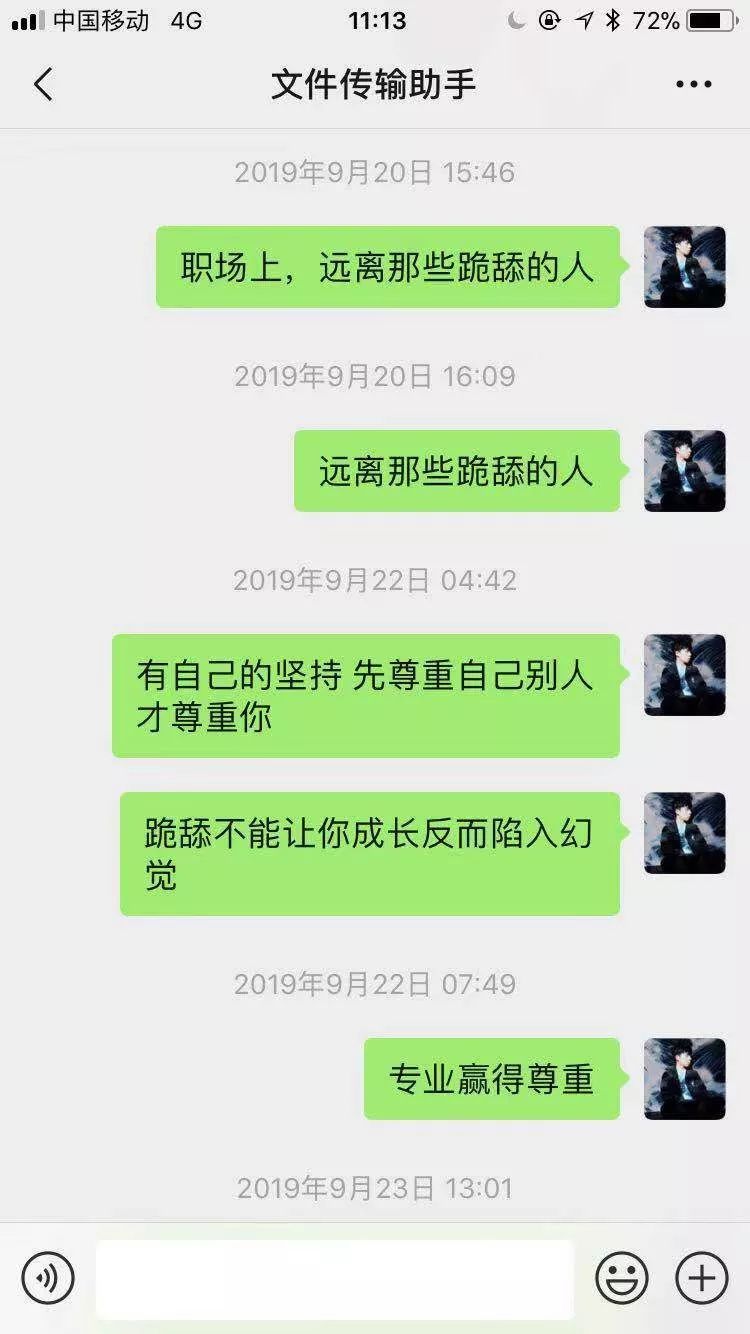This screenshot has width=750, height=1334.
Task: Focus the message text field
Action: pyautogui.click(x=335, y=1277)
